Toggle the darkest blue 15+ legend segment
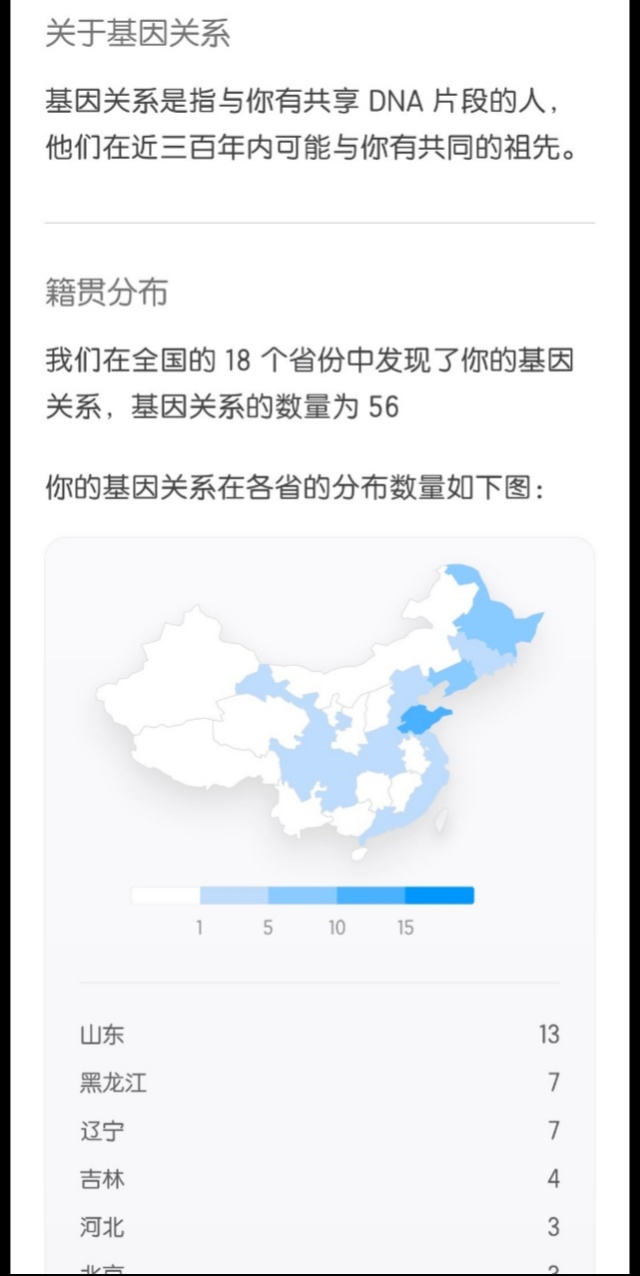The width and height of the screenshot is (640, 1276). [439, 895]
